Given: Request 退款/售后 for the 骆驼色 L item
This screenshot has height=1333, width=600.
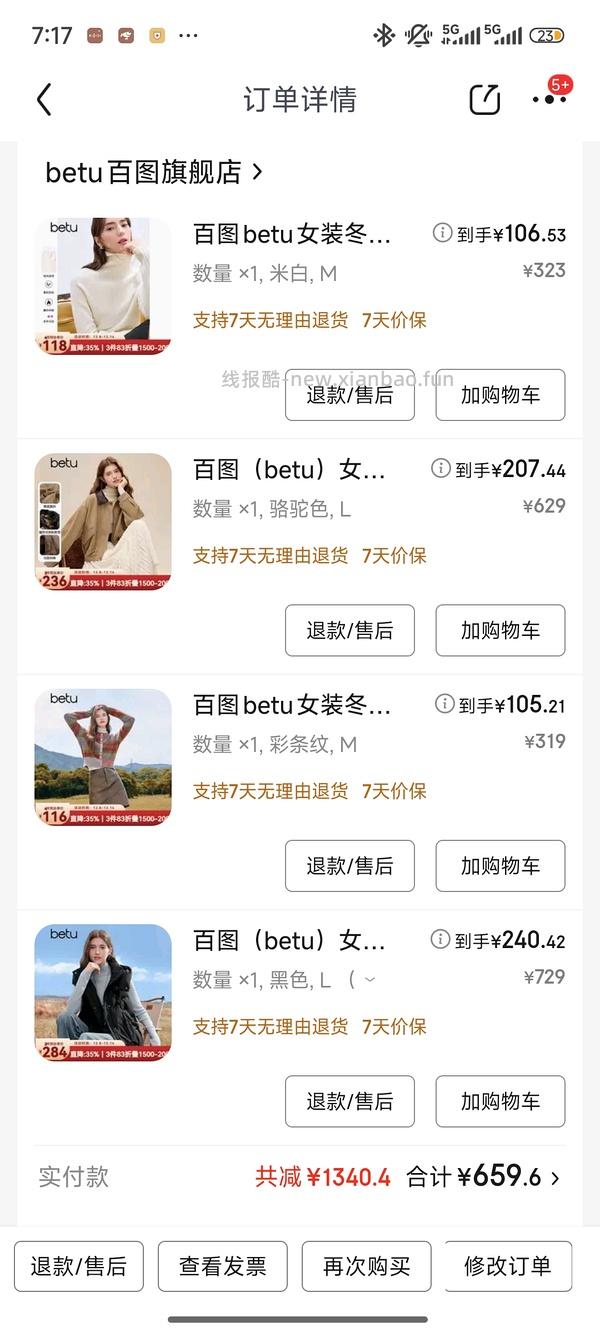Looking at the screenshot, I should pos(349,630).
